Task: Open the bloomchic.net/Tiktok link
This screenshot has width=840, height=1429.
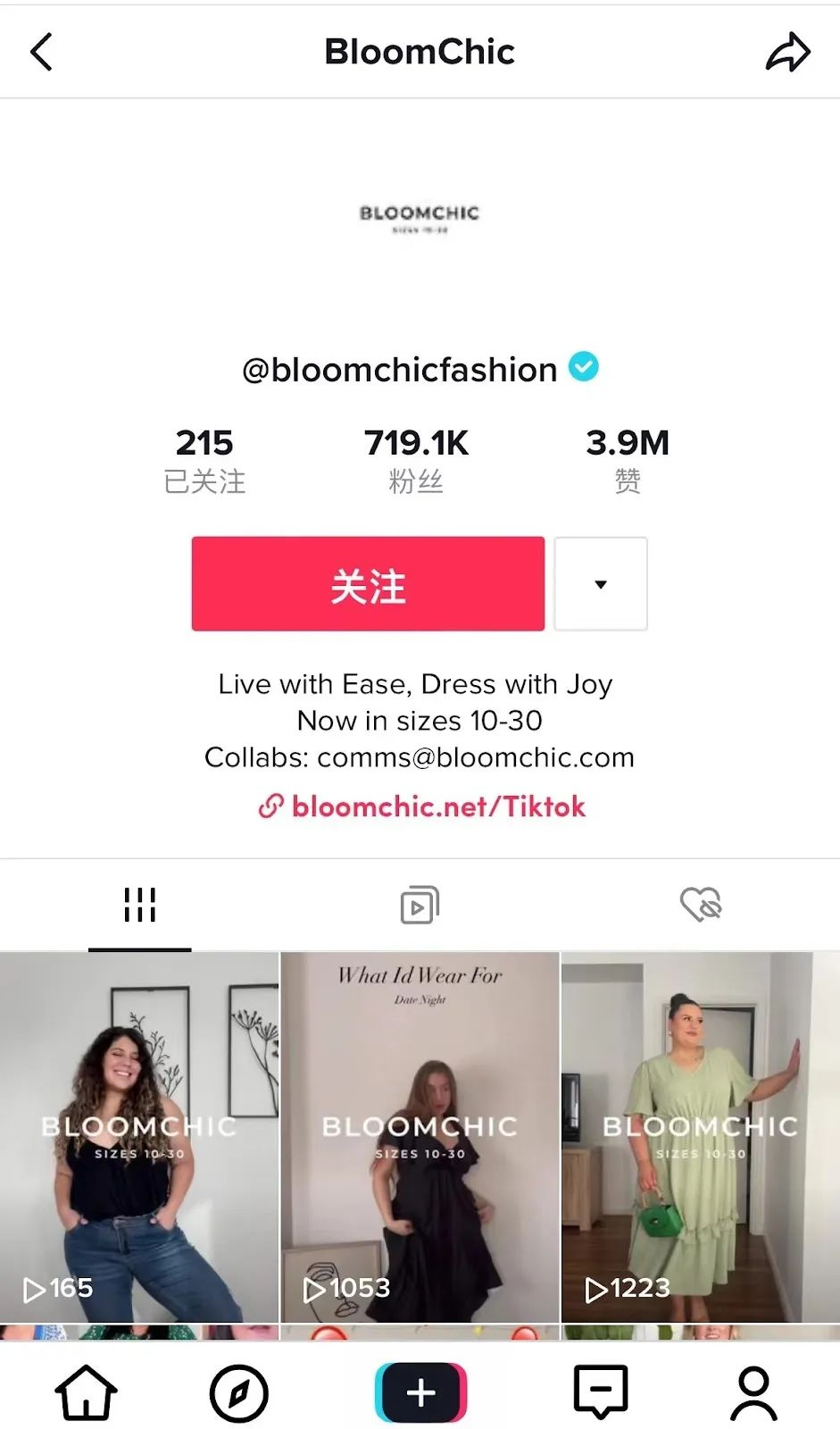Action: click(x=421, y=806)
